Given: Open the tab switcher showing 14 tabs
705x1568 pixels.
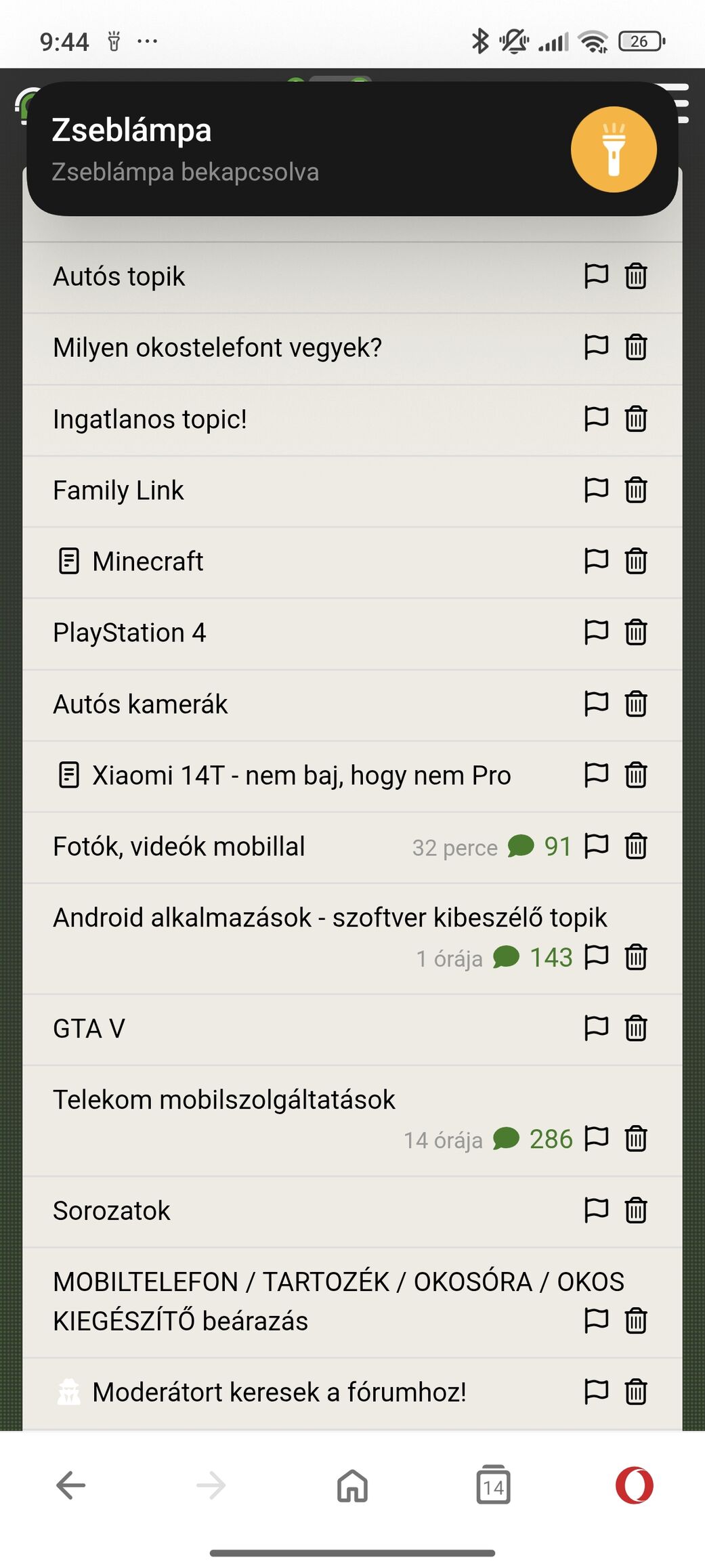Looking at the screenshot, I should pos(493,1485).
